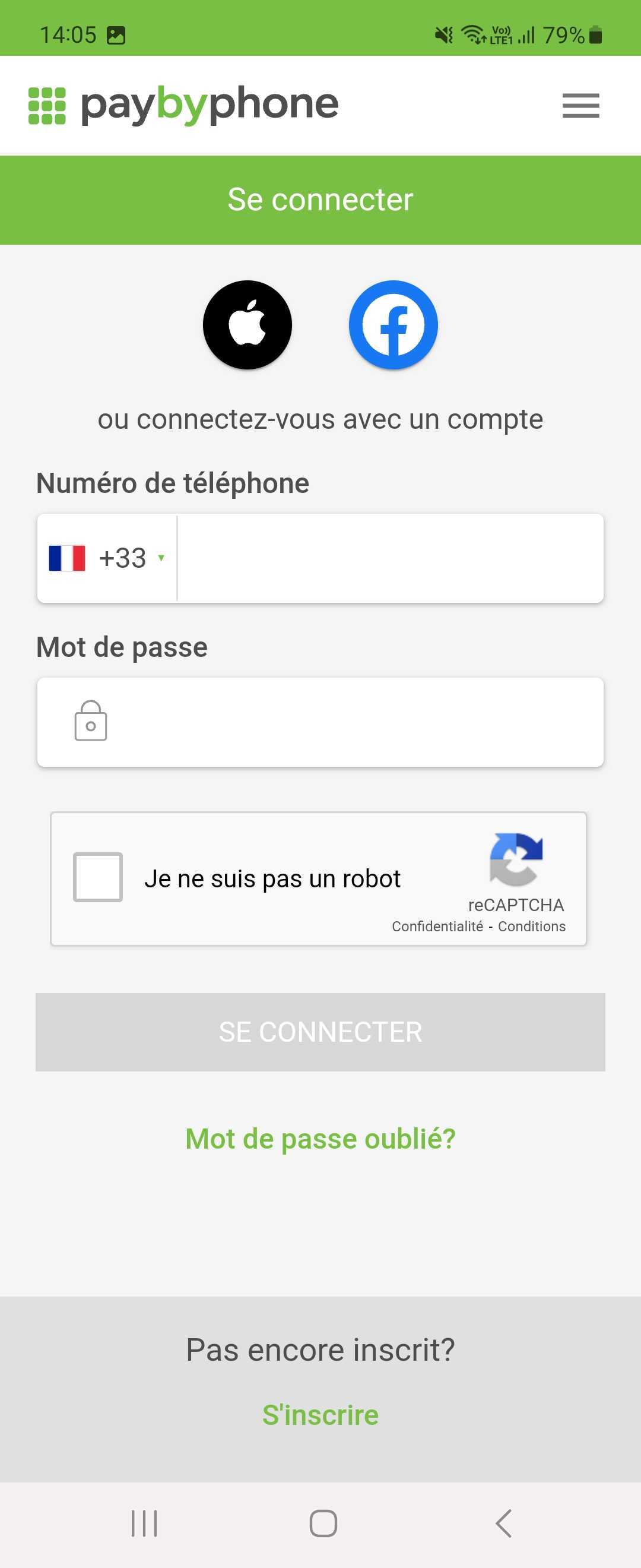This screenshot has width=641, height=1568.
Task: Focus the Numéro de téléphone field
Action: (x=389, y=558)
